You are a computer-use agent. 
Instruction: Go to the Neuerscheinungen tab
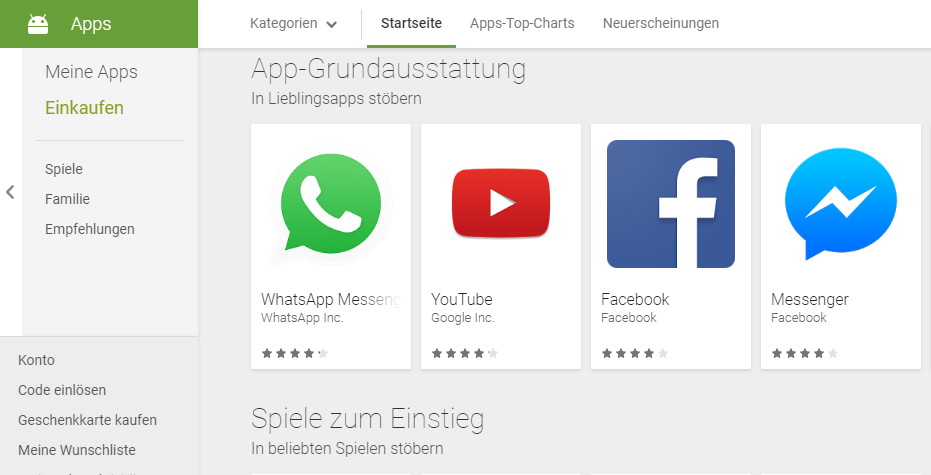click(660, 23)
